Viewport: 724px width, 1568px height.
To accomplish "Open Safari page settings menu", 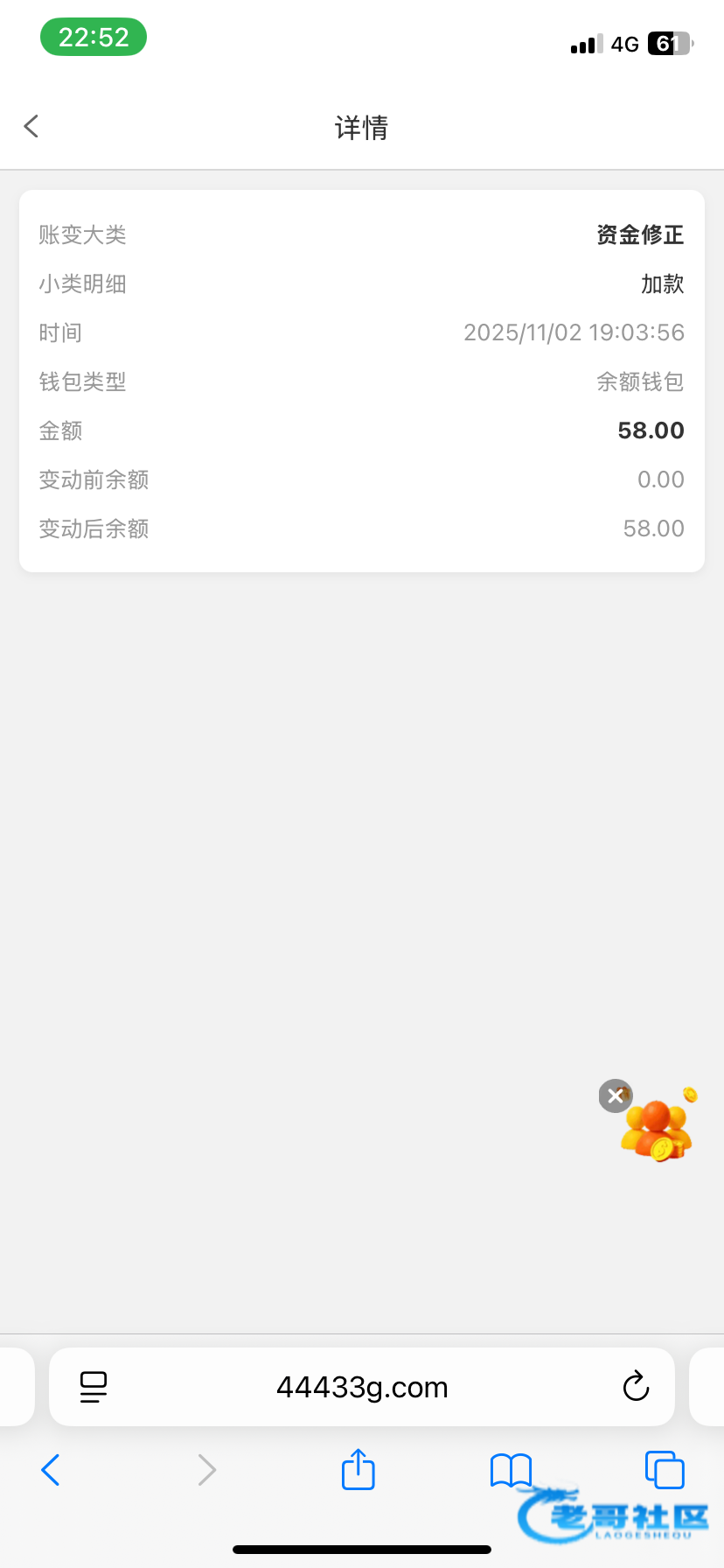I will tap(94, 1387).
